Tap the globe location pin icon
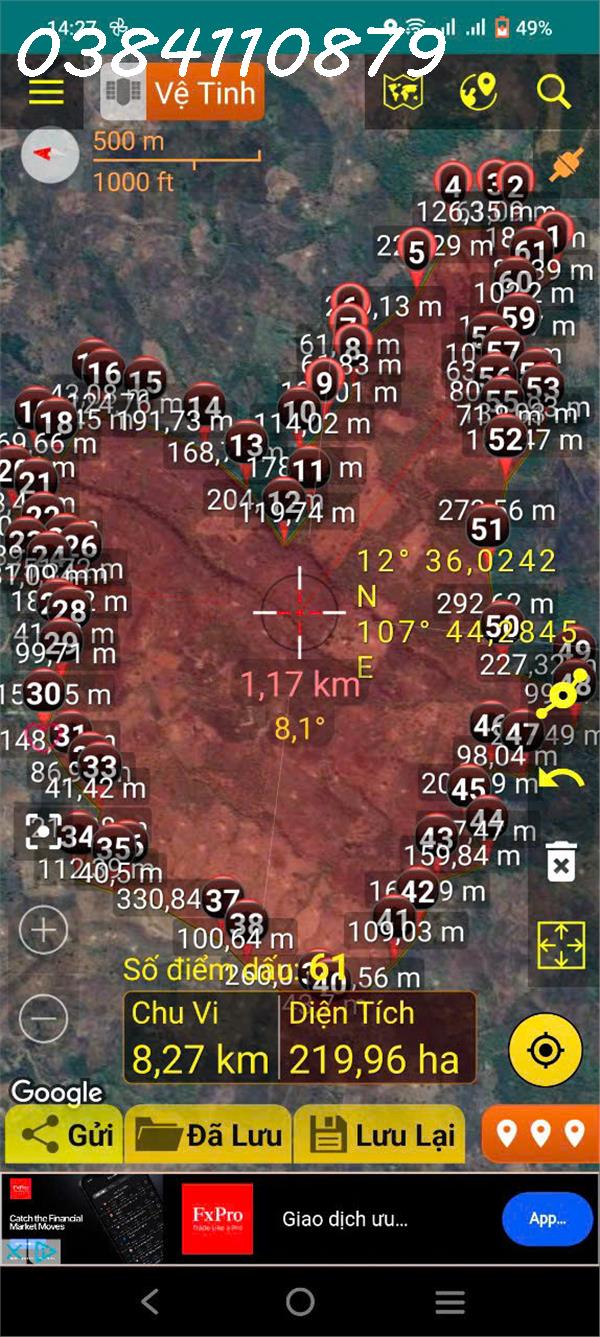Image resolution: width=600 pixels, height=1337 pixels. [478, 92]
